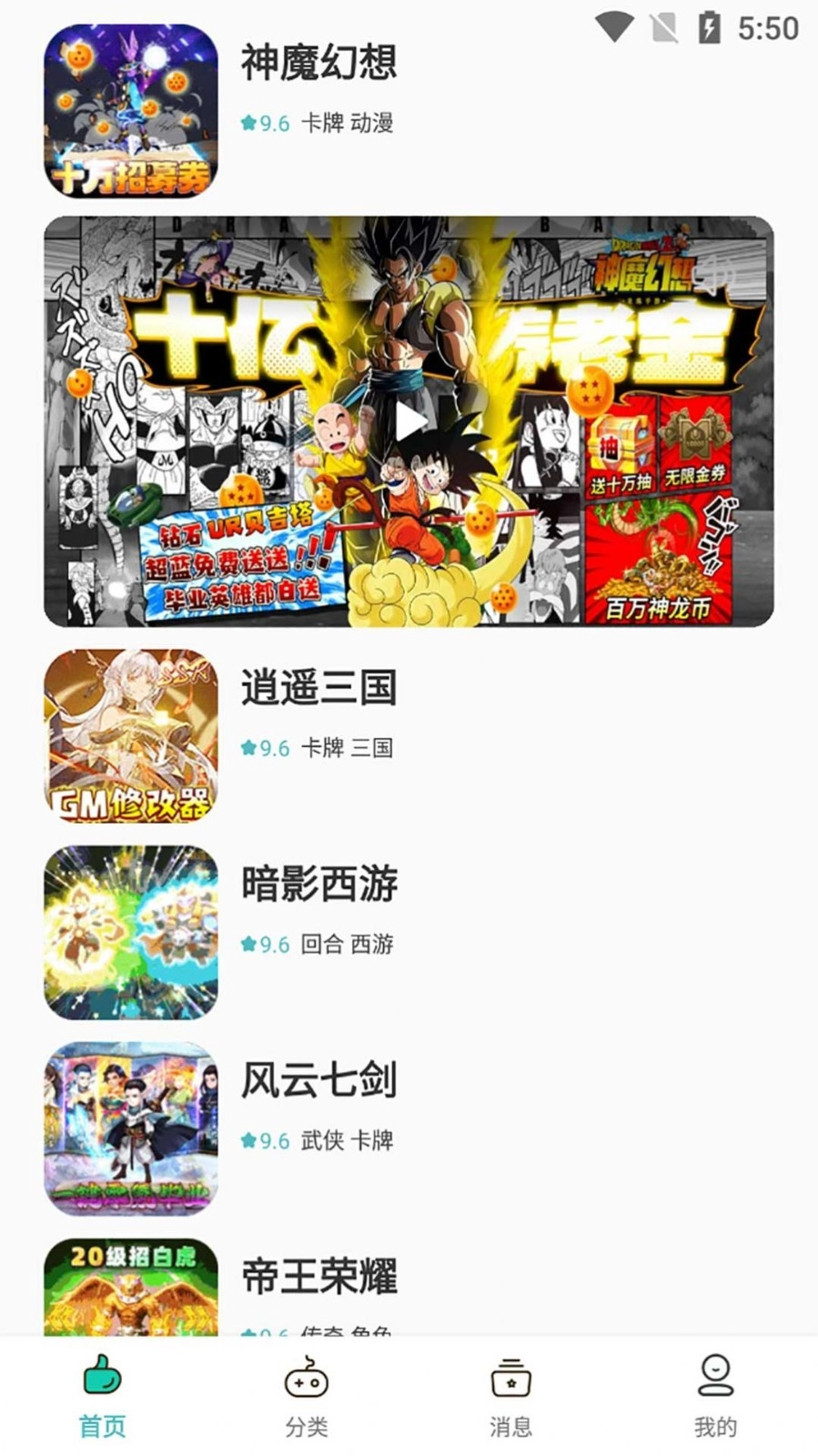818x1456 pixels.
Task: Click the battery indicator in the status bar
Action: click(708, 28)
